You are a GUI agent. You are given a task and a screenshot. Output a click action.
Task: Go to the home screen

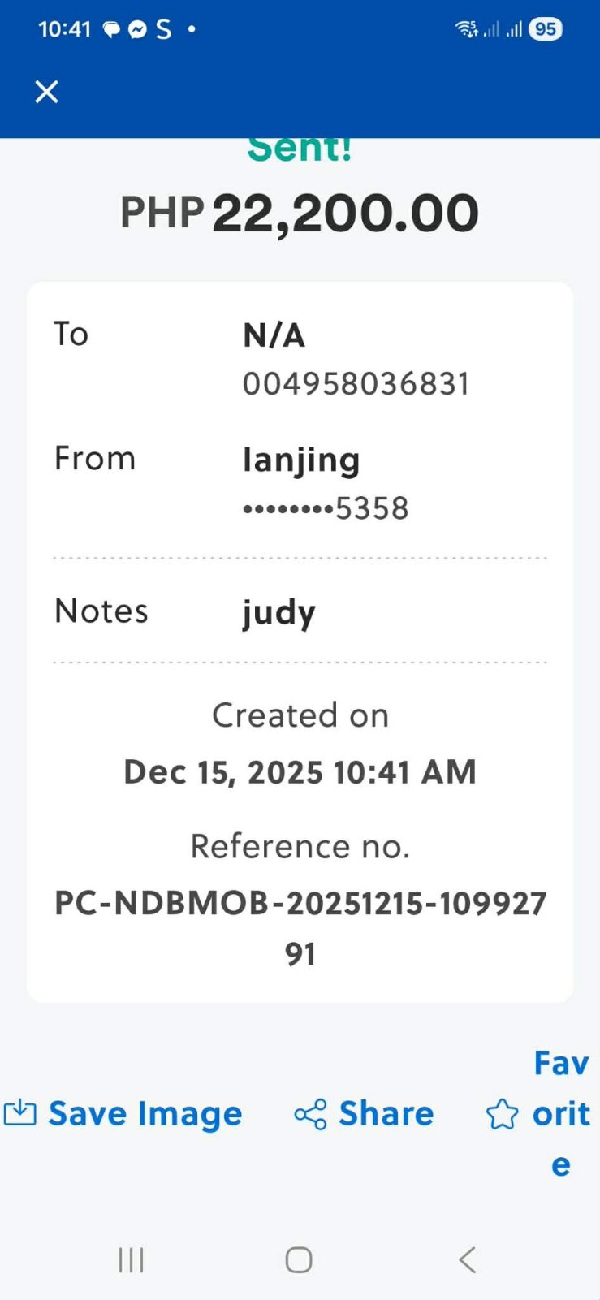coord(298,1260)
